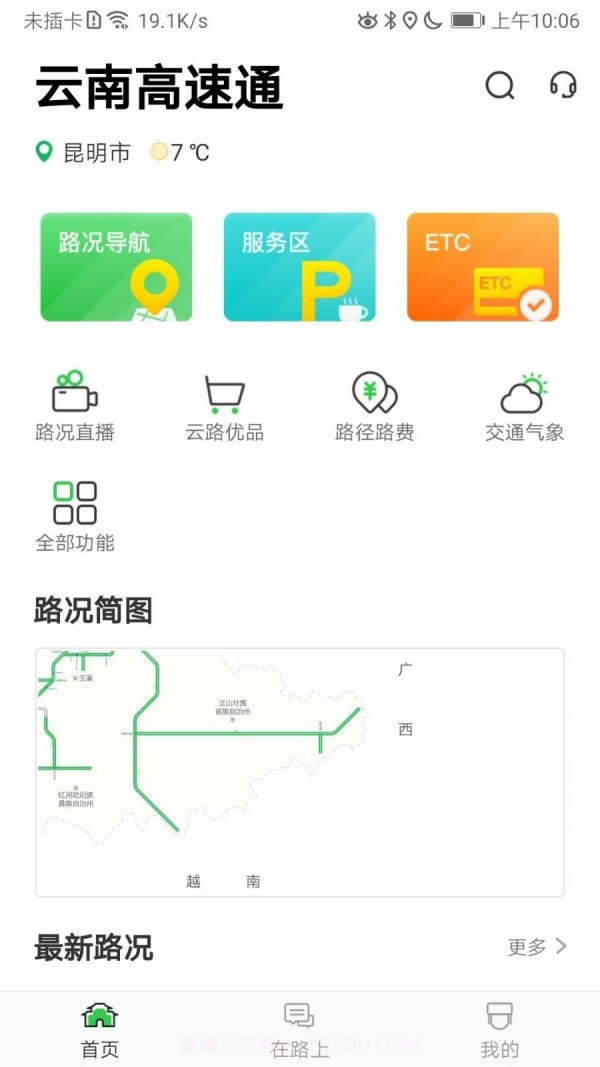
Task: Switch to the 我的 tab
Action: click(499, 1030)
